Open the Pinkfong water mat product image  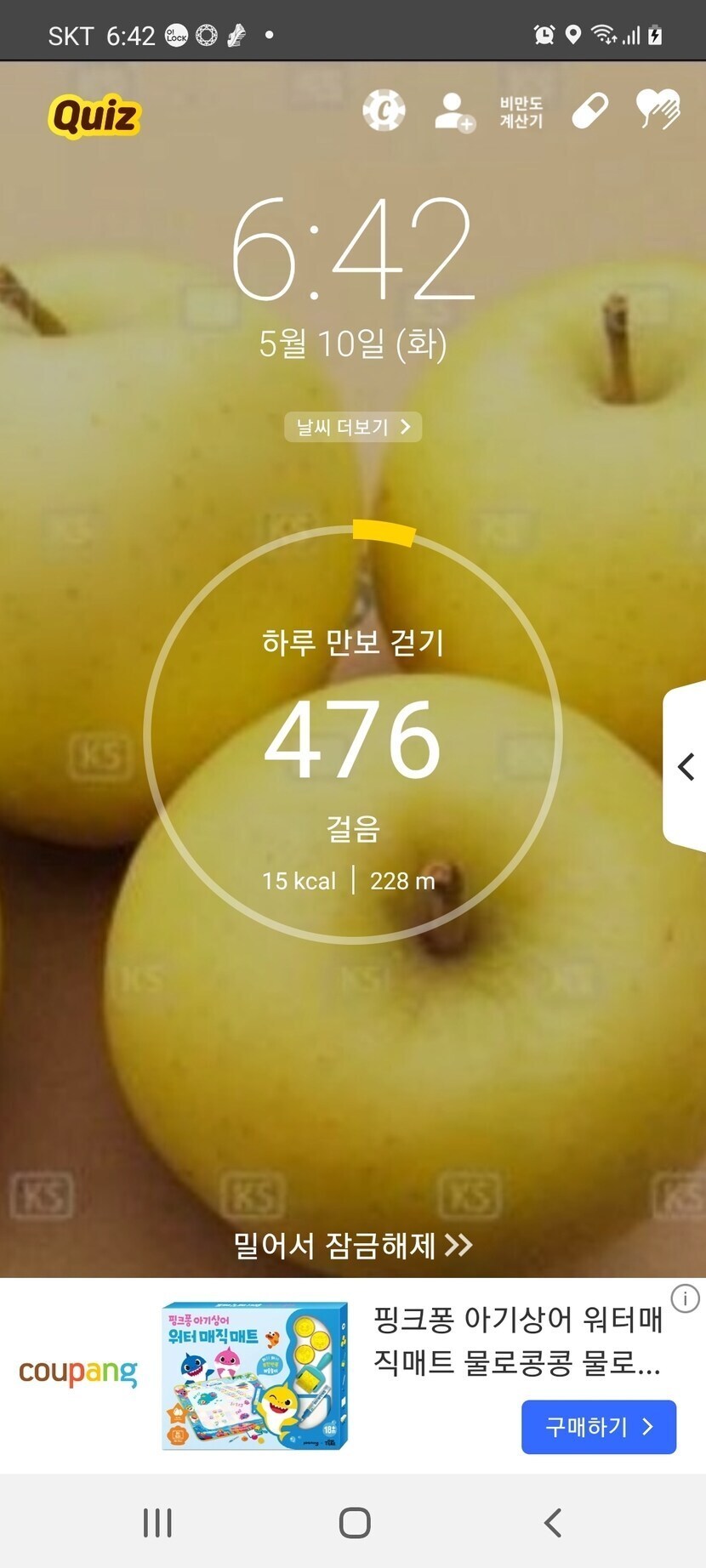pyautogui.click(x=254, y=1375)
